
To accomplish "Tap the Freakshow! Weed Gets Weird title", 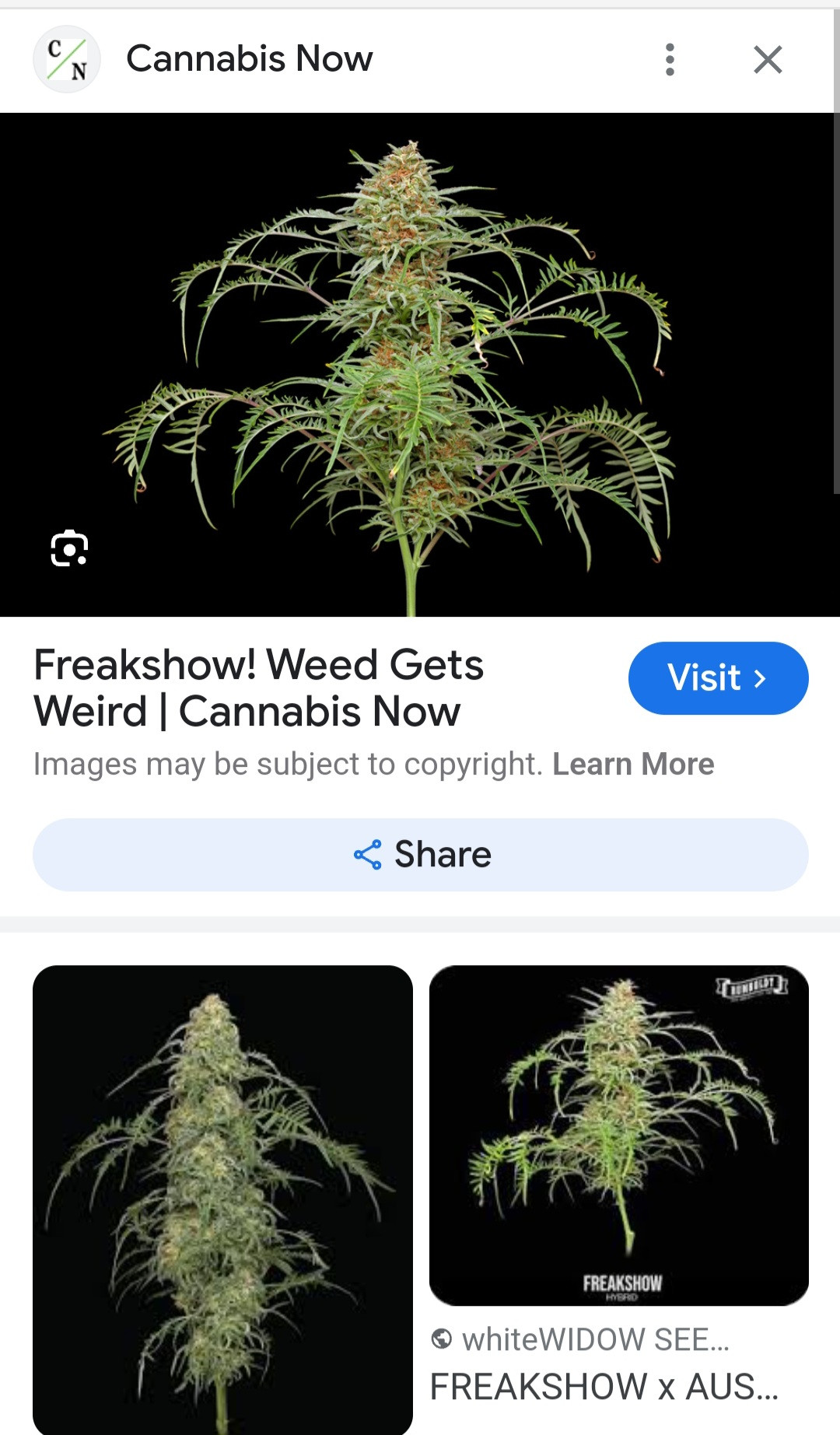I will tap(259, 688).
